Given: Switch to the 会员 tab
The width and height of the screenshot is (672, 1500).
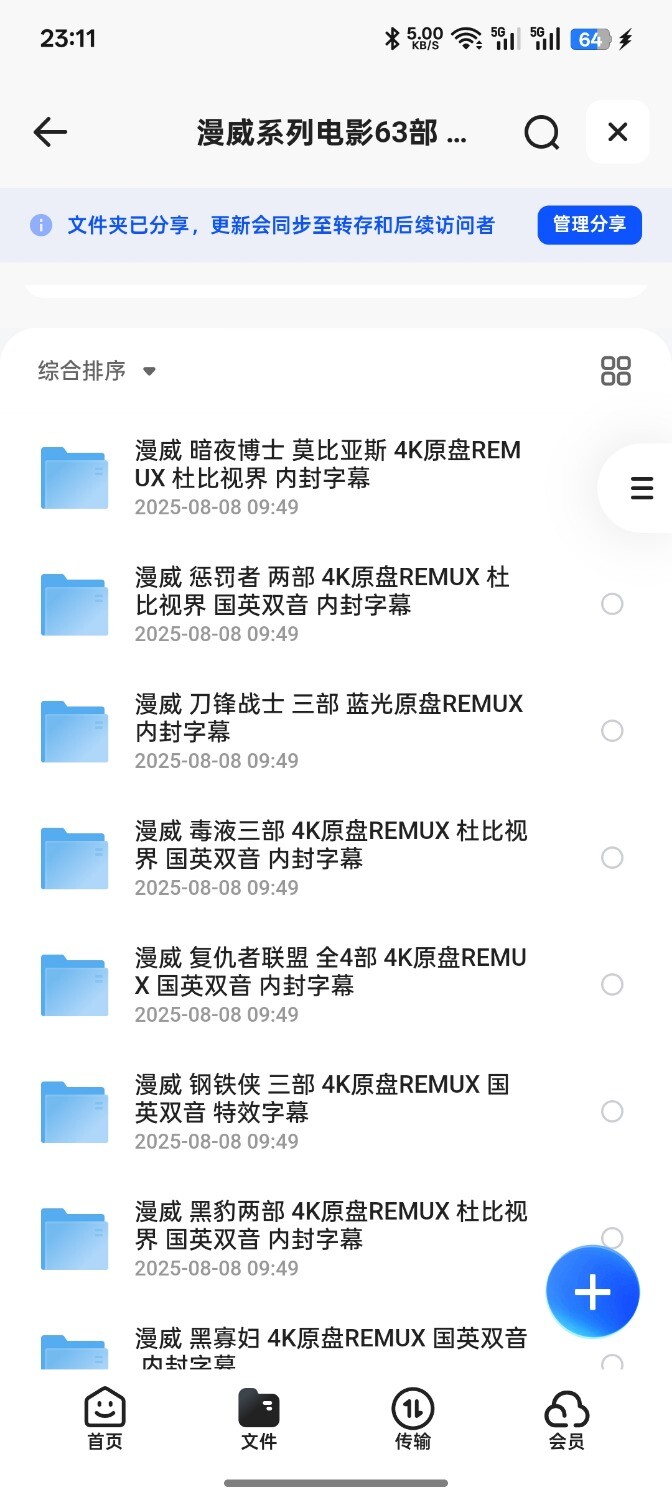Looking at the screenshot, I should pyautogui.click(x=566, y=1419).
